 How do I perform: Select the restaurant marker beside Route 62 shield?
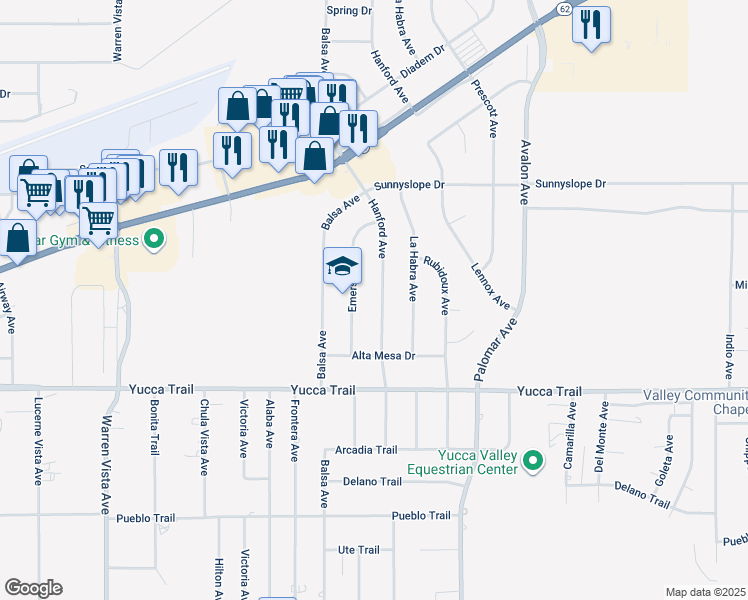click(591, 24)
